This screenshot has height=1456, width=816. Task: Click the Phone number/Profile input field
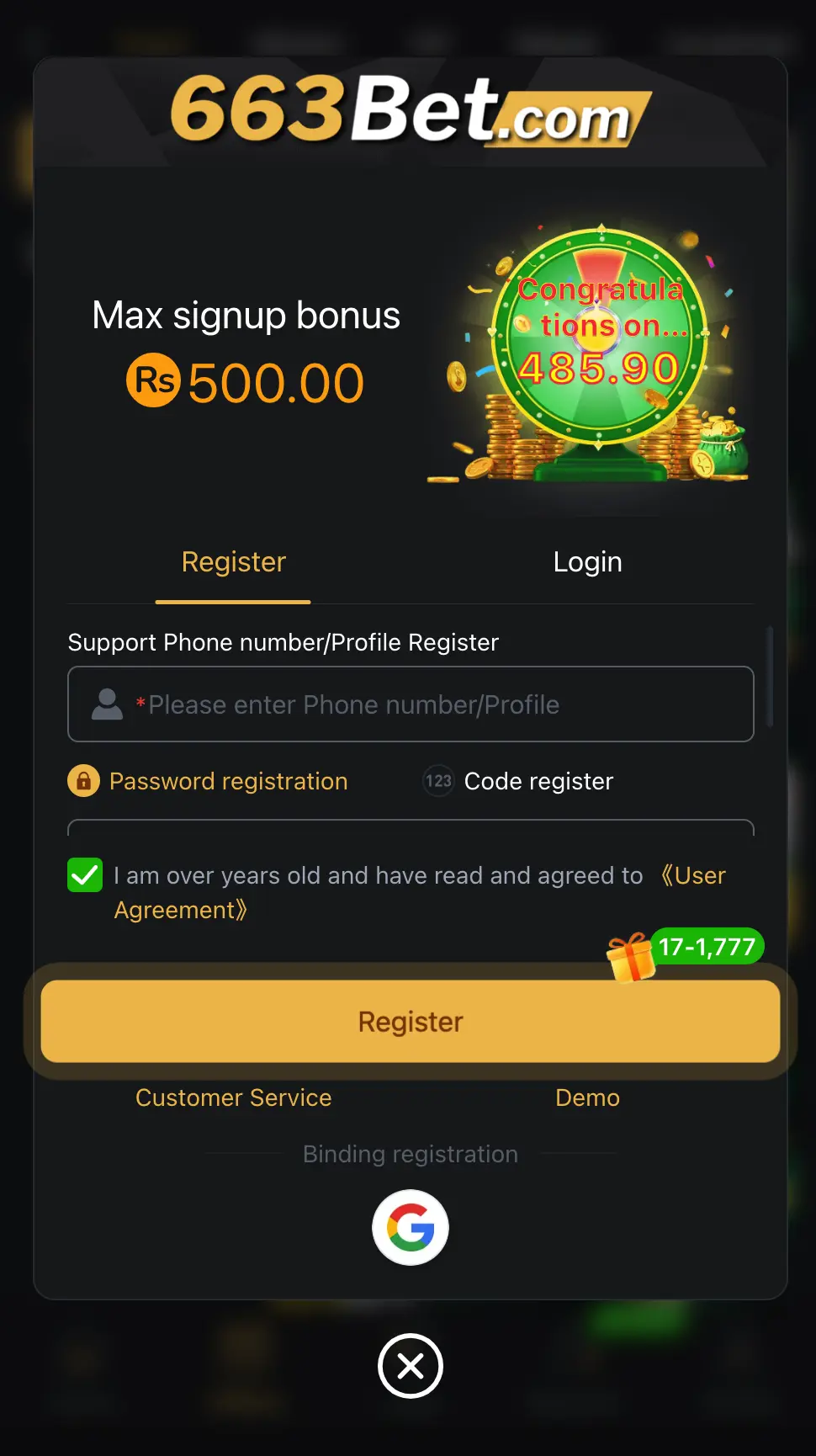coord(411,704)
